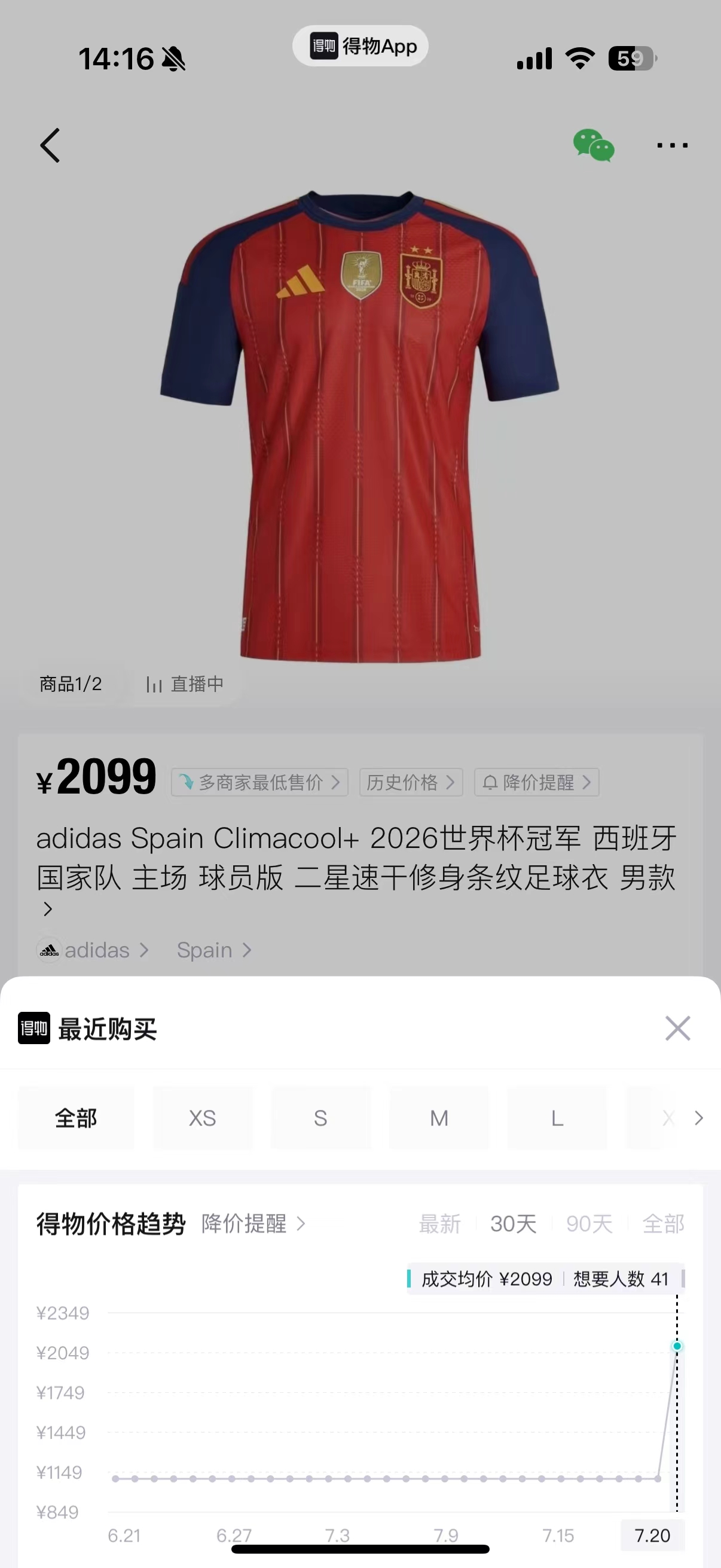Filter recent purchases by size L
Viewport: 721px width, 1568px height.
(557, 1118)
